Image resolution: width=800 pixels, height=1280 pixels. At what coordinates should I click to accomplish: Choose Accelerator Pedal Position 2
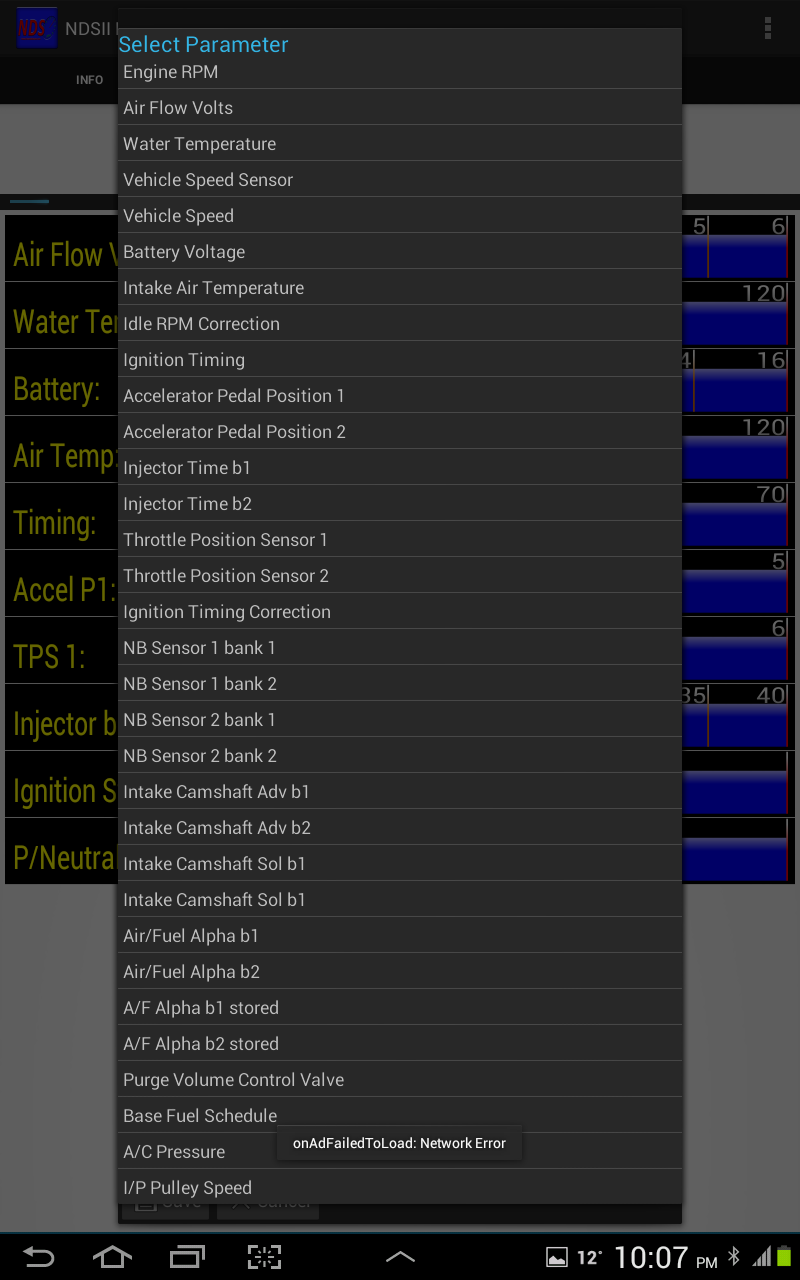point(400,432)
